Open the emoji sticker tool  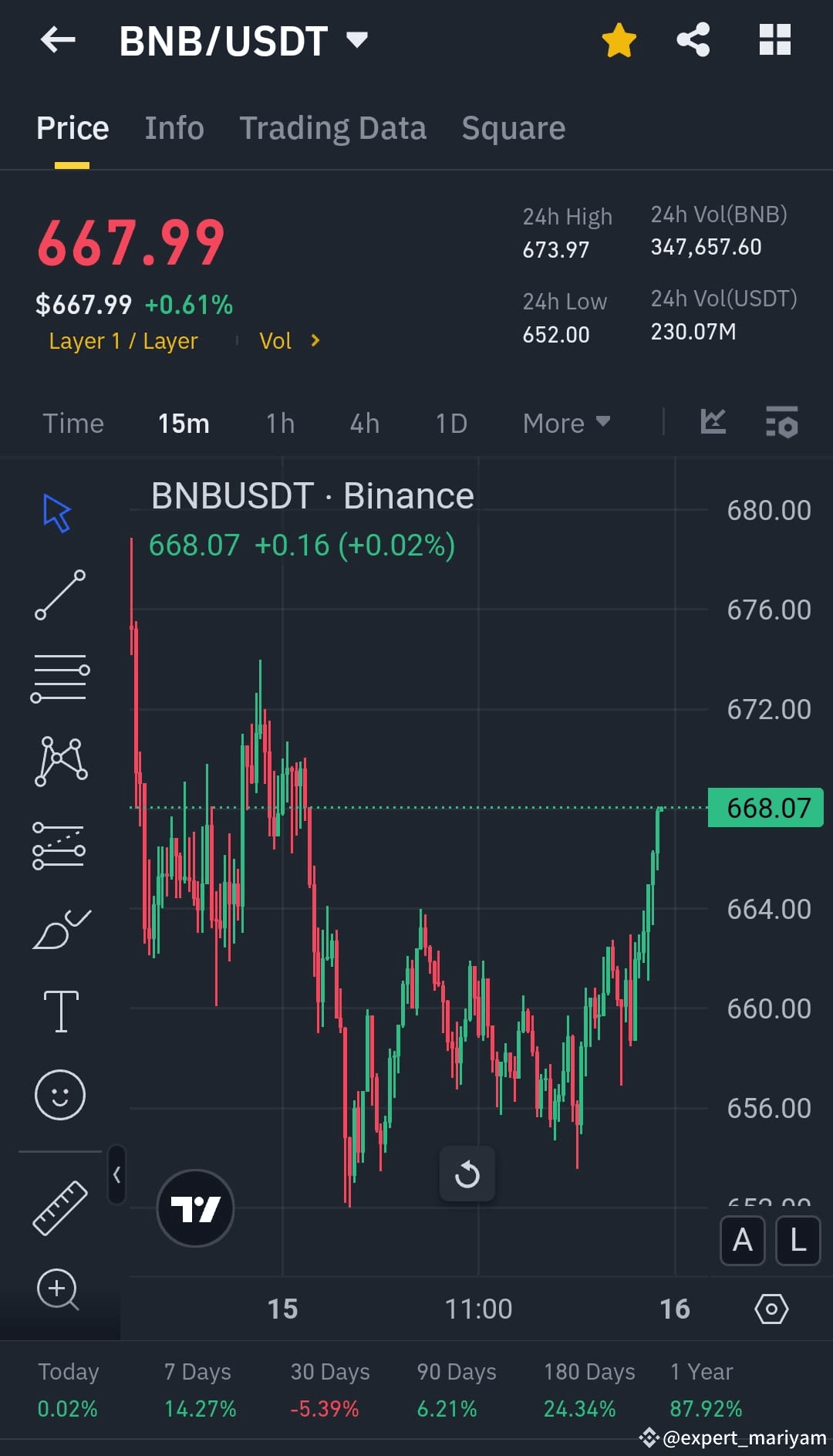(x=59, y=1093)
